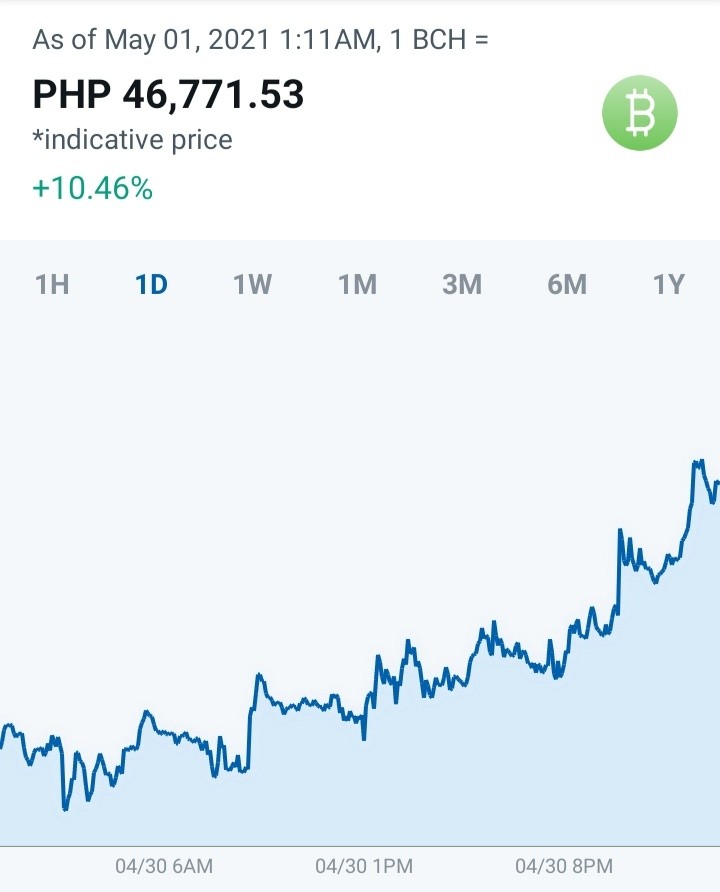This screenshot has width=720, height=892.
Task: Show the 1W price chart
Action: click(x=253, y=284)
